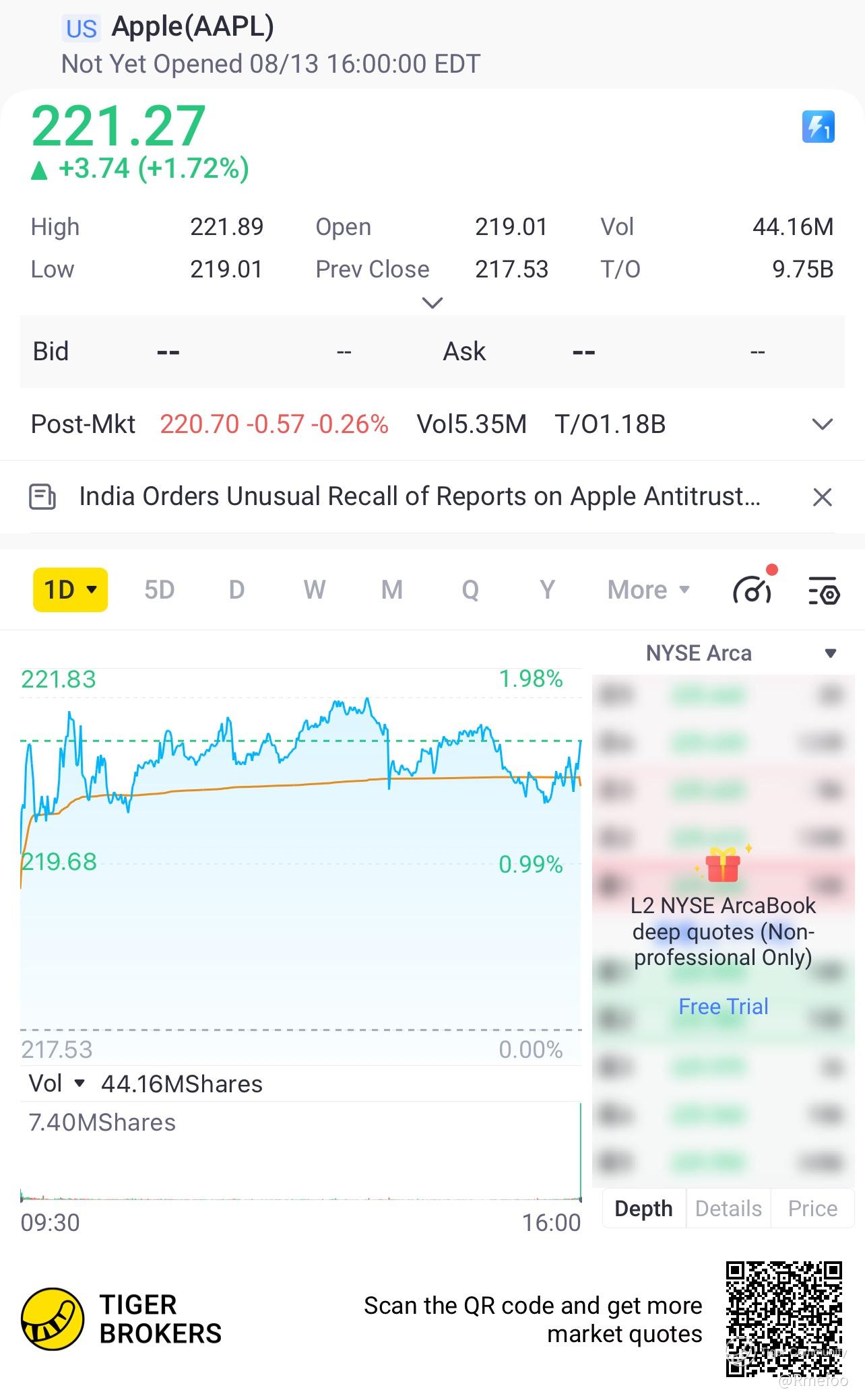Viewport: 865px width, 1400px height.
Task: Start the Free Trial for ArcaBook quotes
Action: pos(723,1006)
